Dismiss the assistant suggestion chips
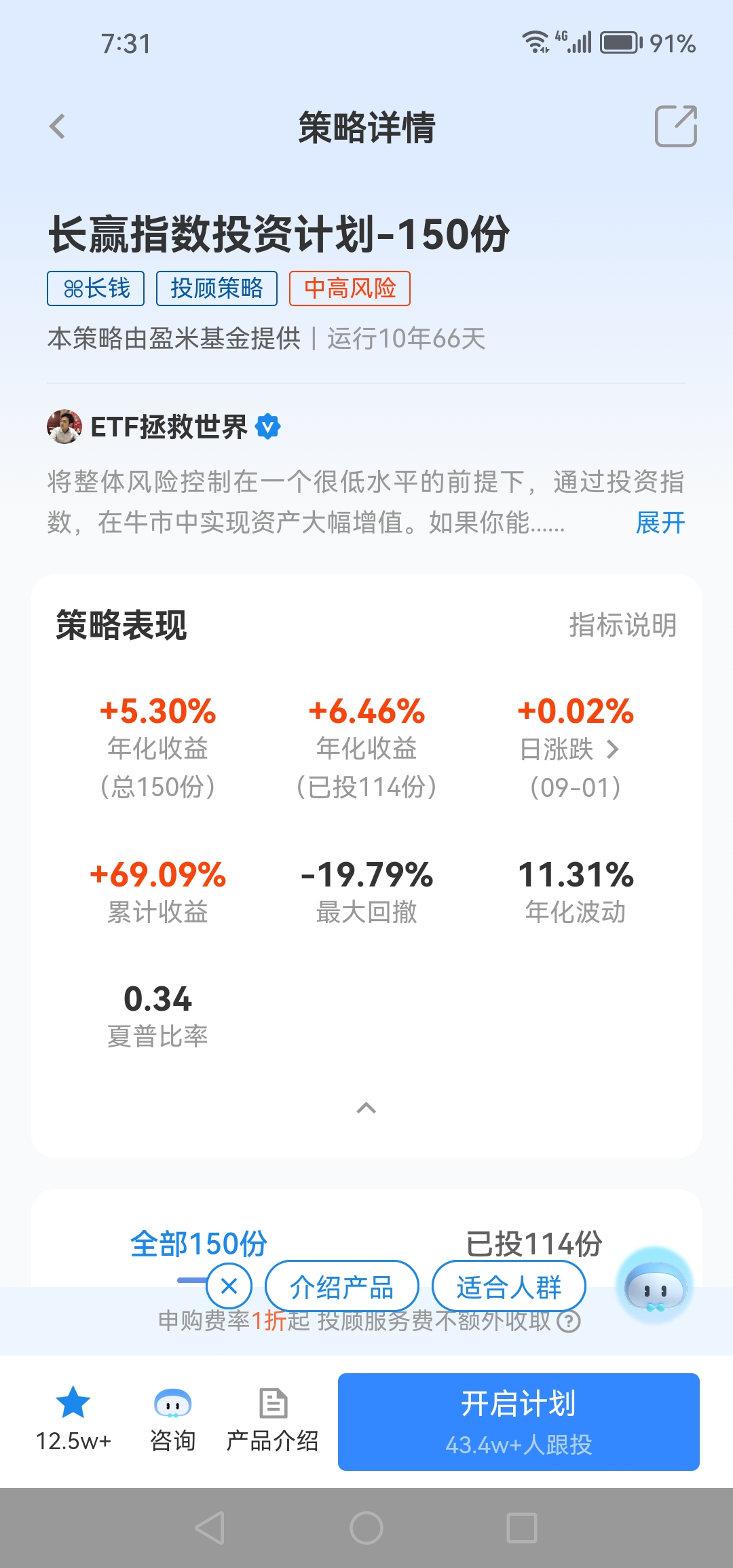The width and height of the screenshot is (733, 1568). point(229,1286)
